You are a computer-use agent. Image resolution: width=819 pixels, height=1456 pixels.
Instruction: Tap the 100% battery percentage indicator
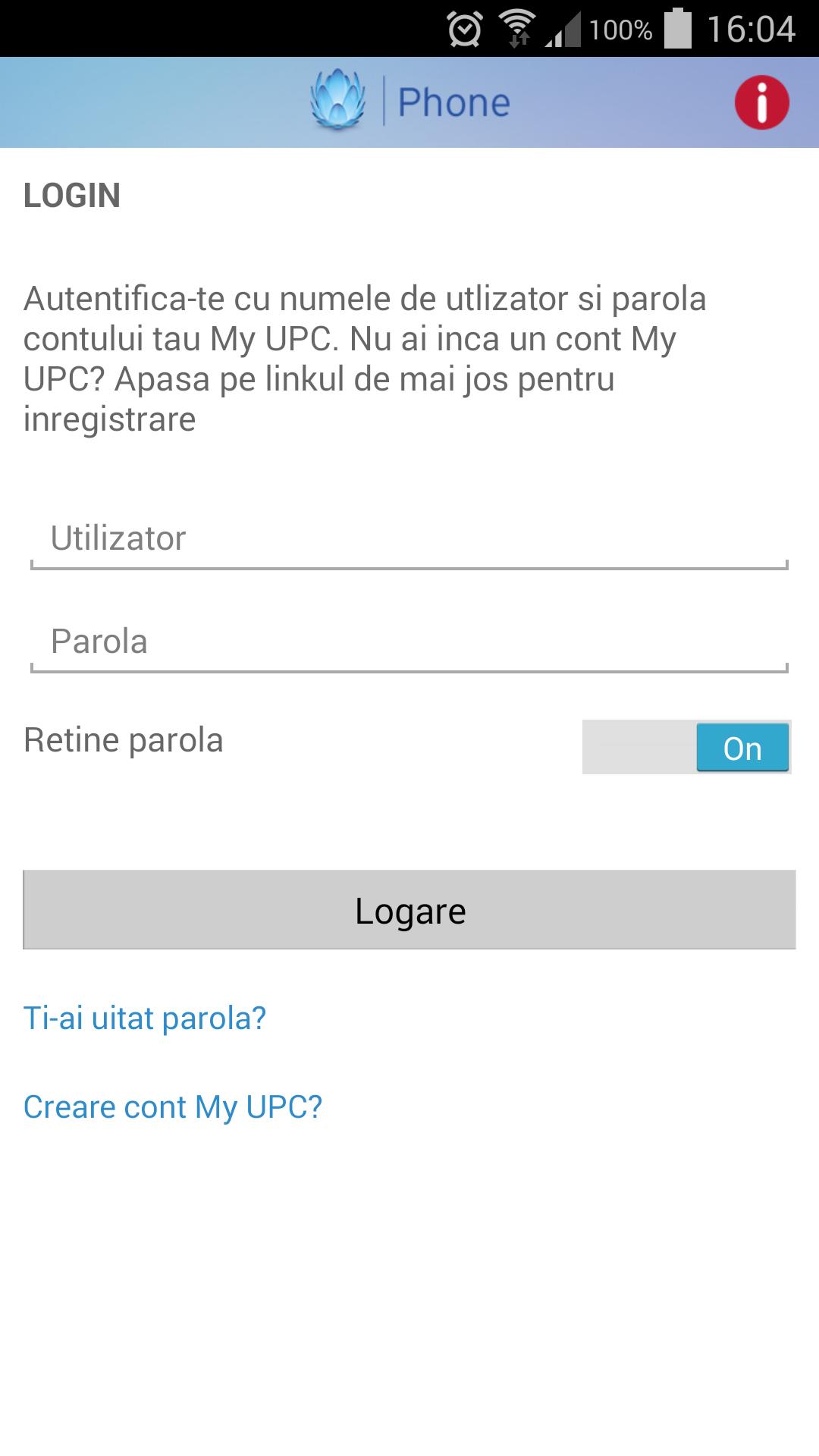pyautogui.click(x=622, y=27)
